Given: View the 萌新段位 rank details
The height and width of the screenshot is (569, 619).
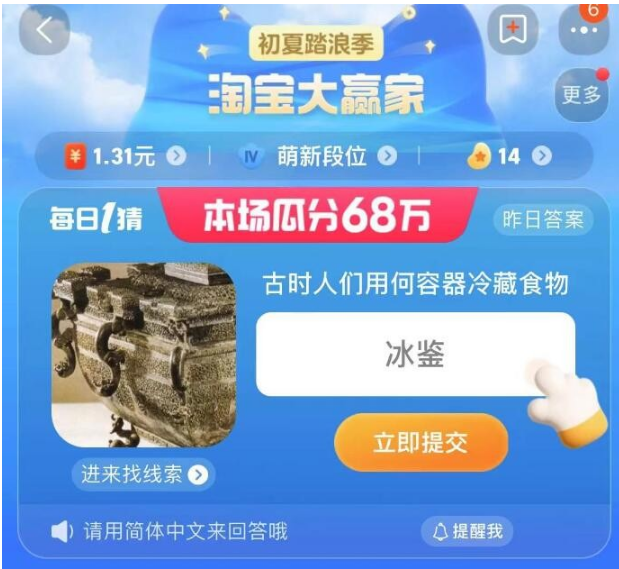Looking at the screenshot, I should 318,156.
